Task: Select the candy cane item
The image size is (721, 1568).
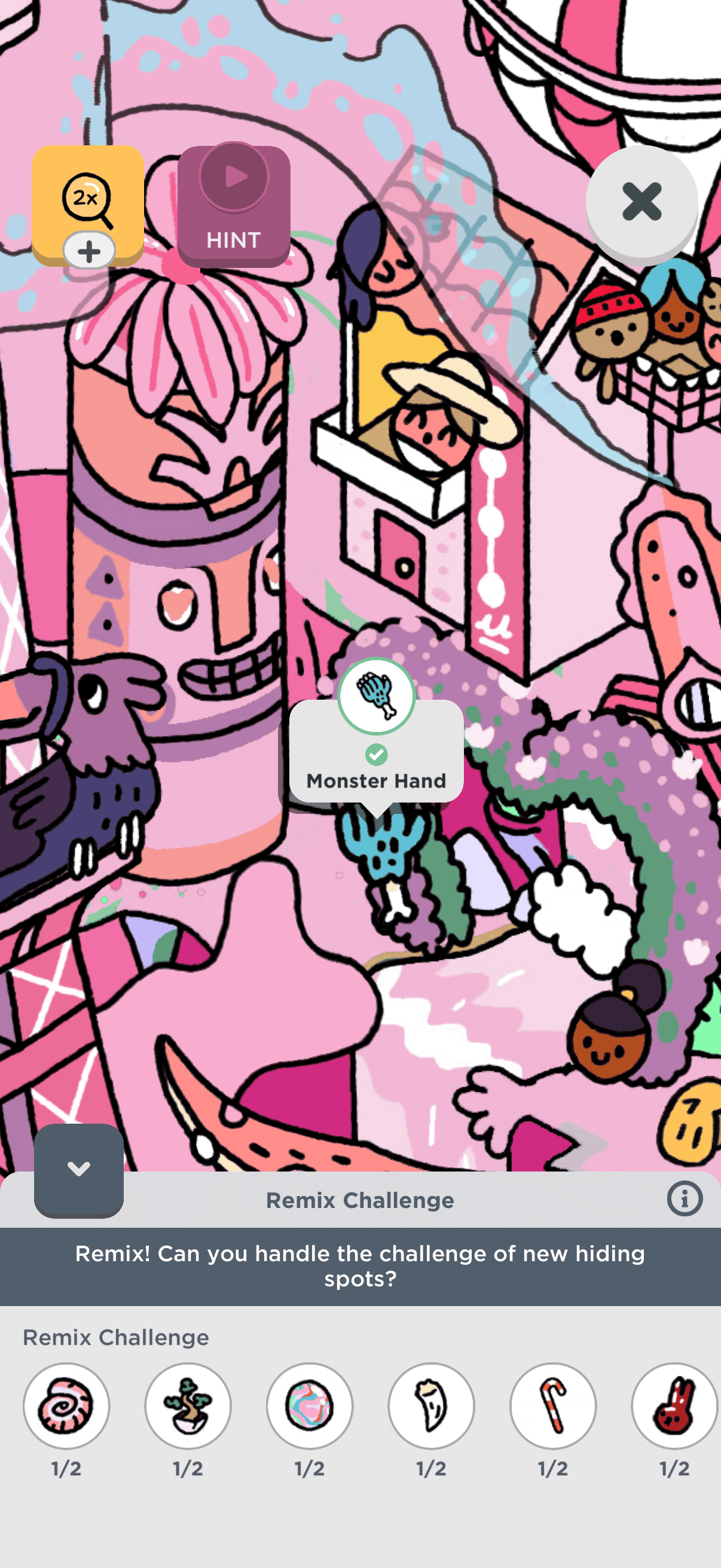Action: click(x=553, y=1405)
